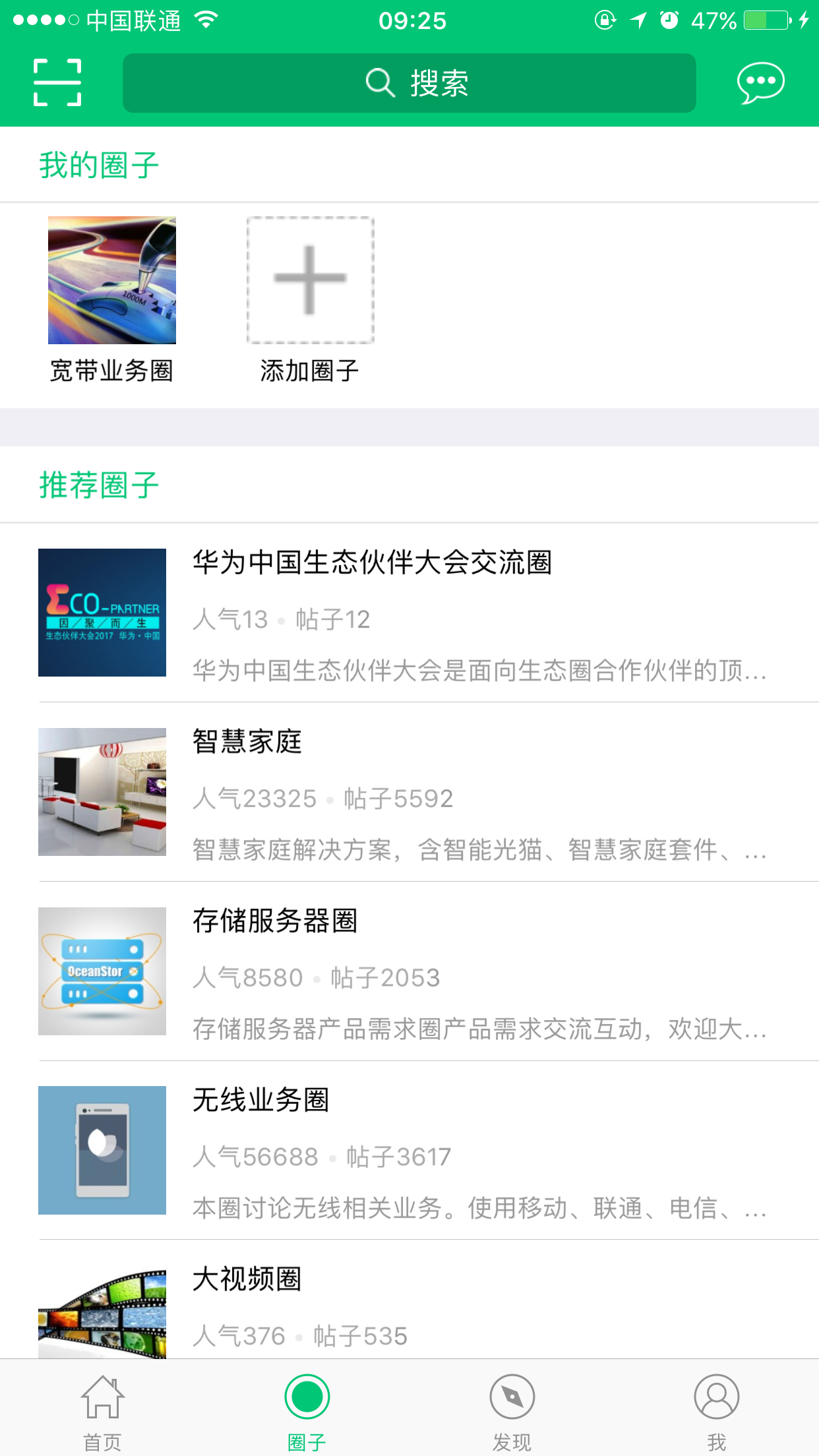Open the 华为中国生态伙伴大会交流圈 circle
The width and height of the screenshot is (819, 1456).
tap(409, 612)
